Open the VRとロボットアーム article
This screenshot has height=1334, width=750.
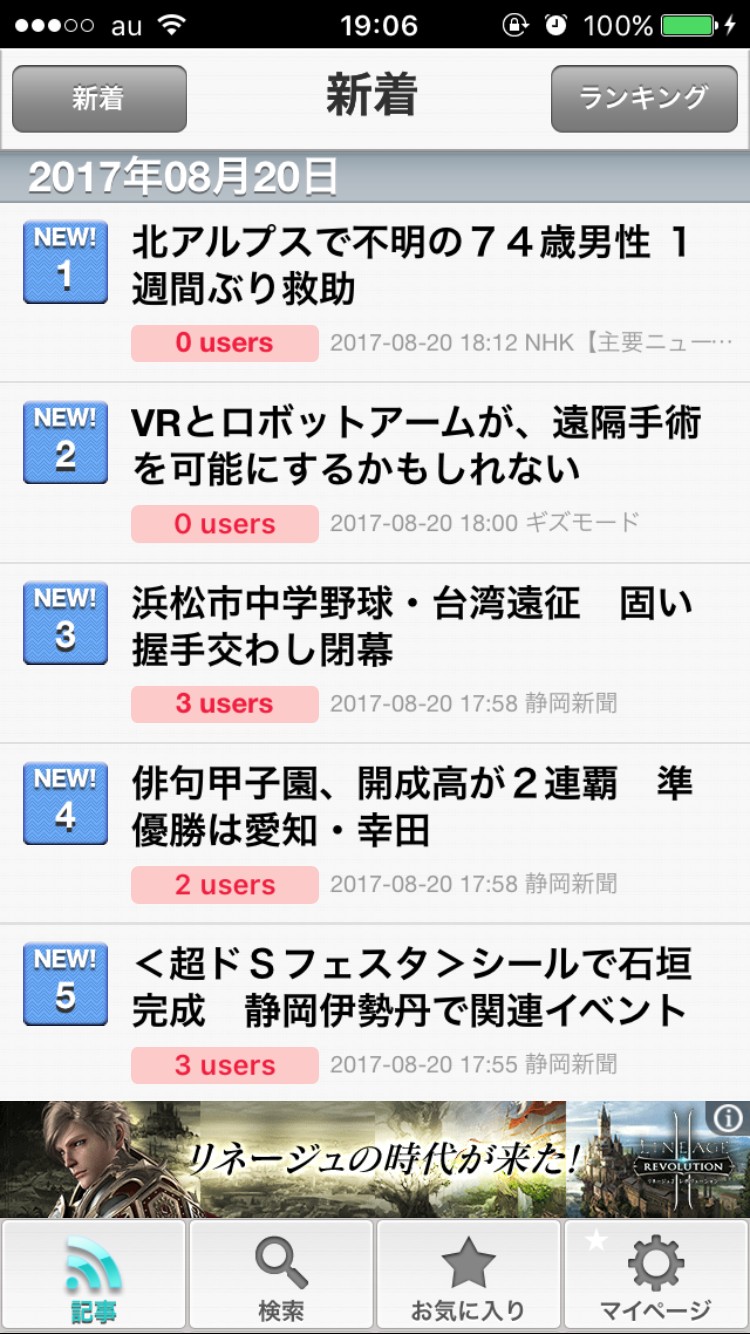pos(415,446)
